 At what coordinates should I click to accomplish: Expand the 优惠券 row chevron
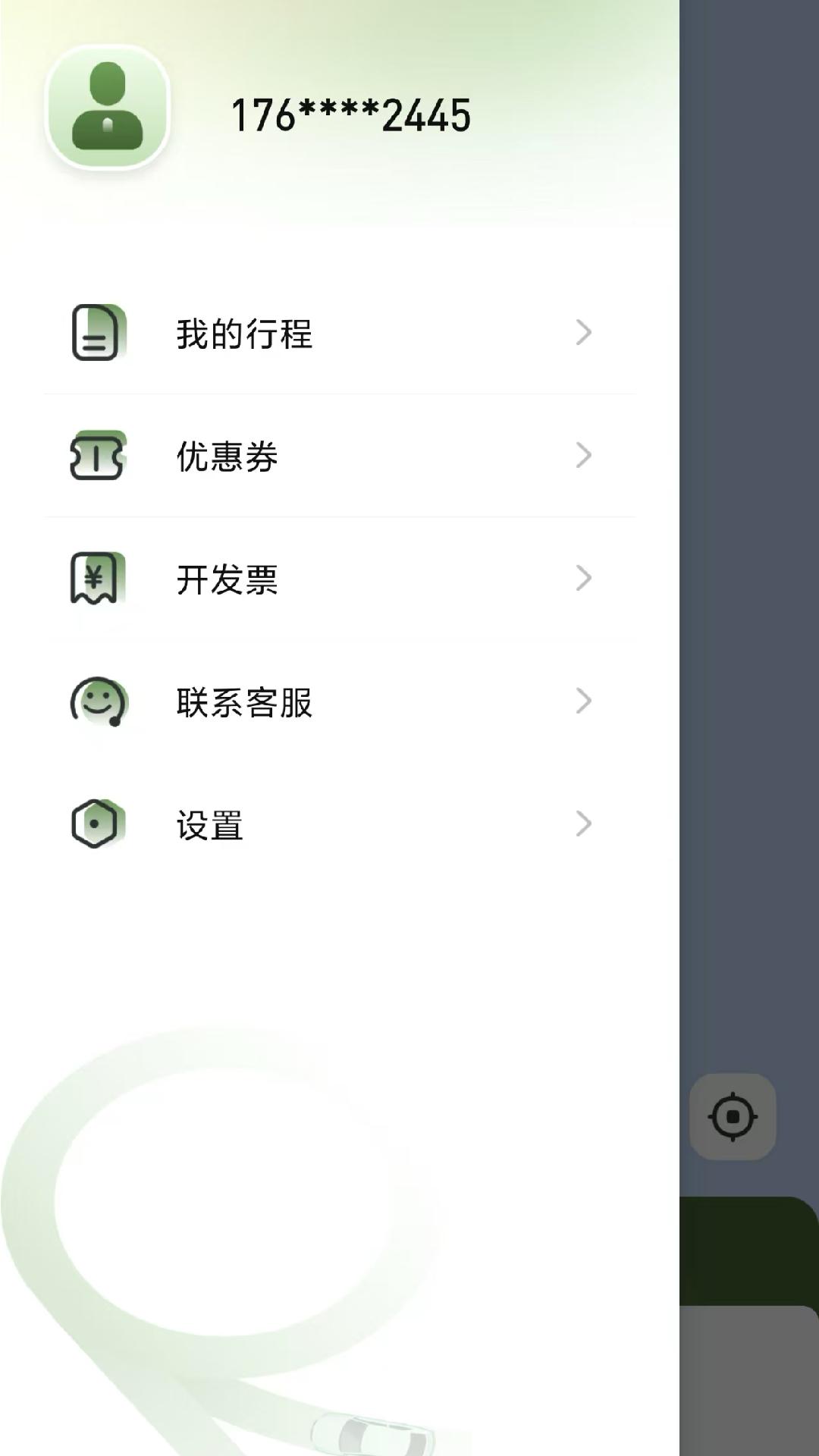pyautogui.click(x=582, y=455)
